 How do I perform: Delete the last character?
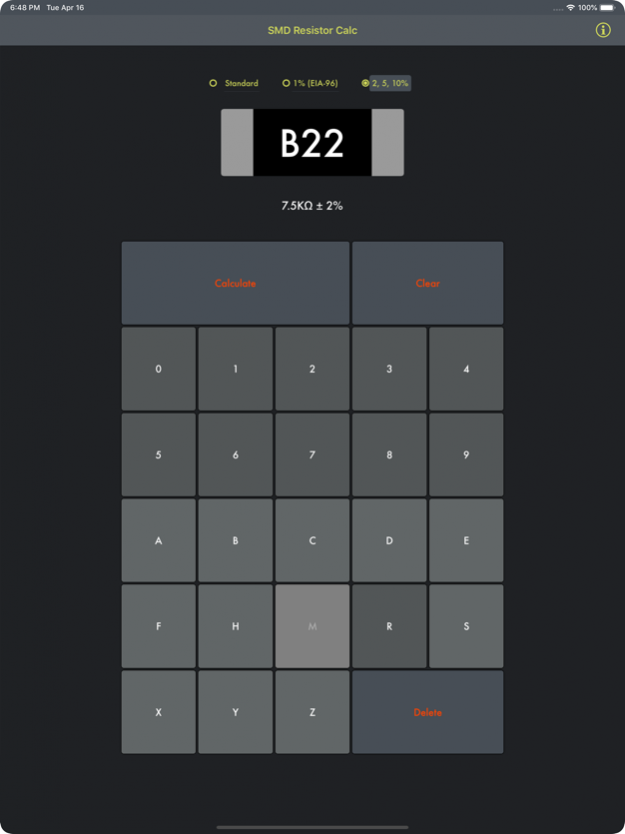[427, 712]
